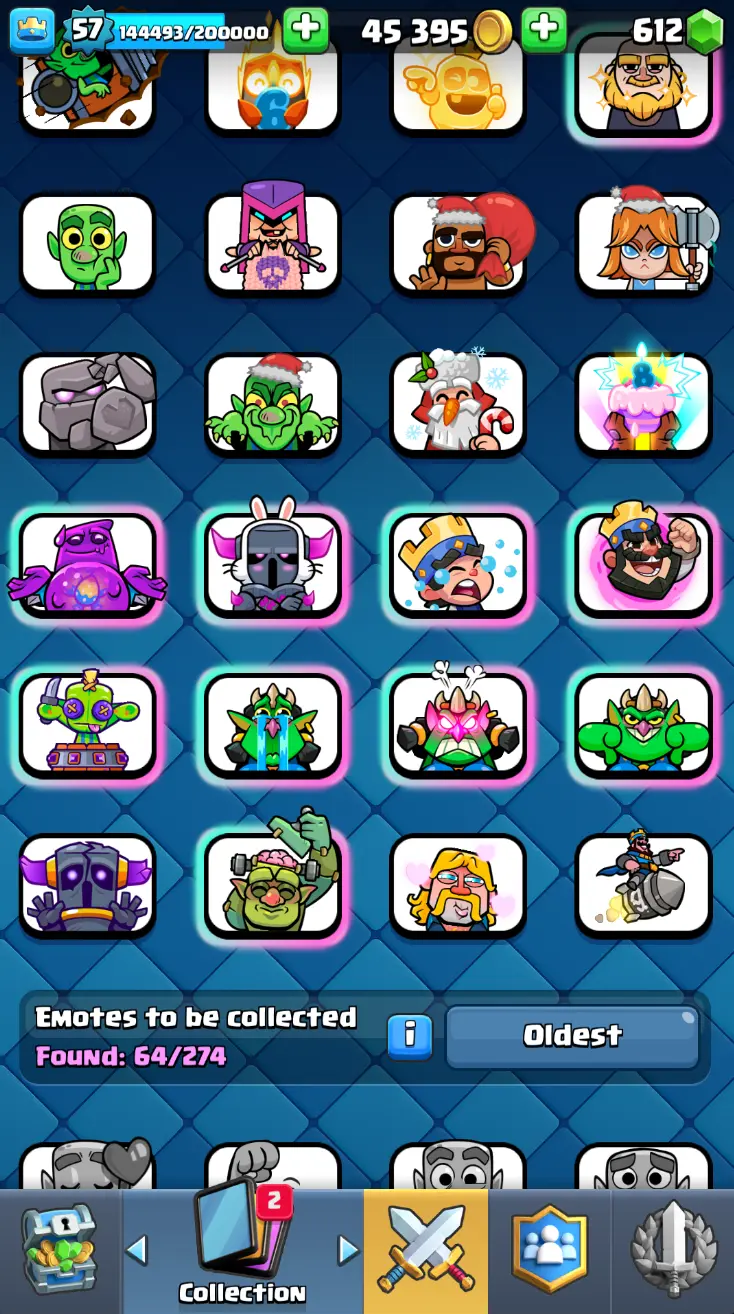Image resolution: width=734 pixels, height=1314 pixels.
Task: Change sort order from Oldest
Action: pos(572,1036)
